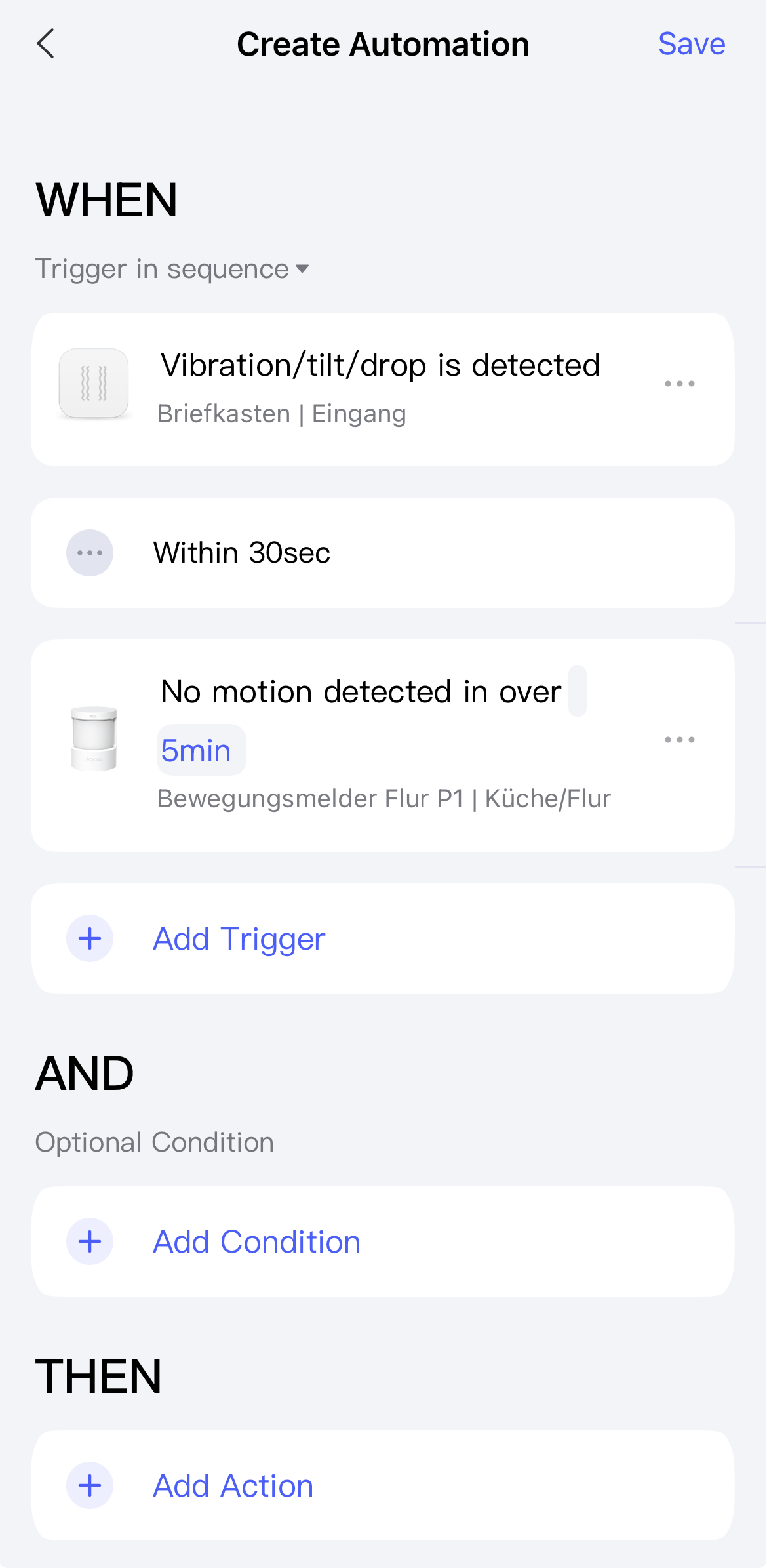Open the Trigger in sequence dropdown
This screenshot has height=1568, width=767.
(172, 270)
